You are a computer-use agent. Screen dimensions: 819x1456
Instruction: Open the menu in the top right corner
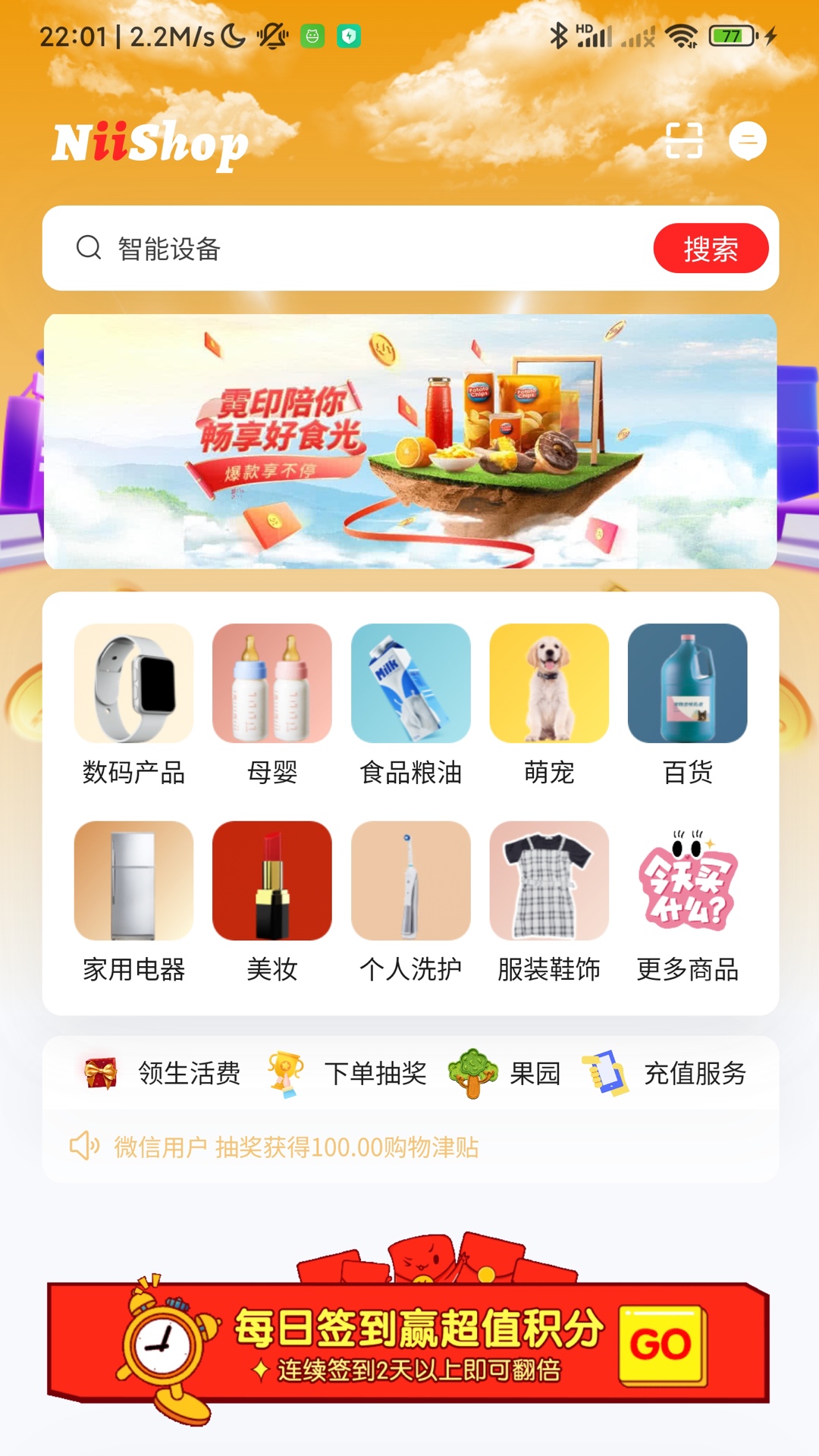pos(747,140)
